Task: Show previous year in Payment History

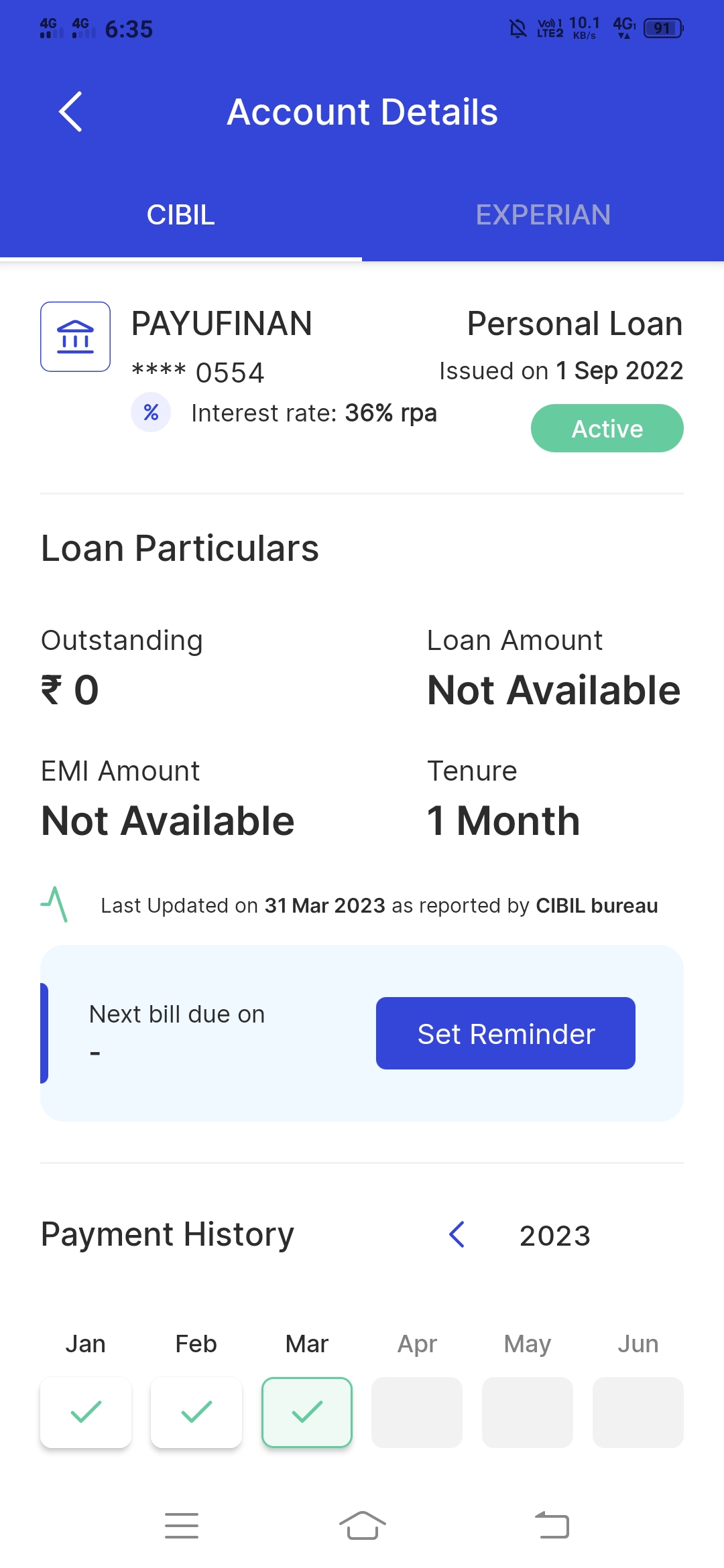Action: coord(457,1234)
